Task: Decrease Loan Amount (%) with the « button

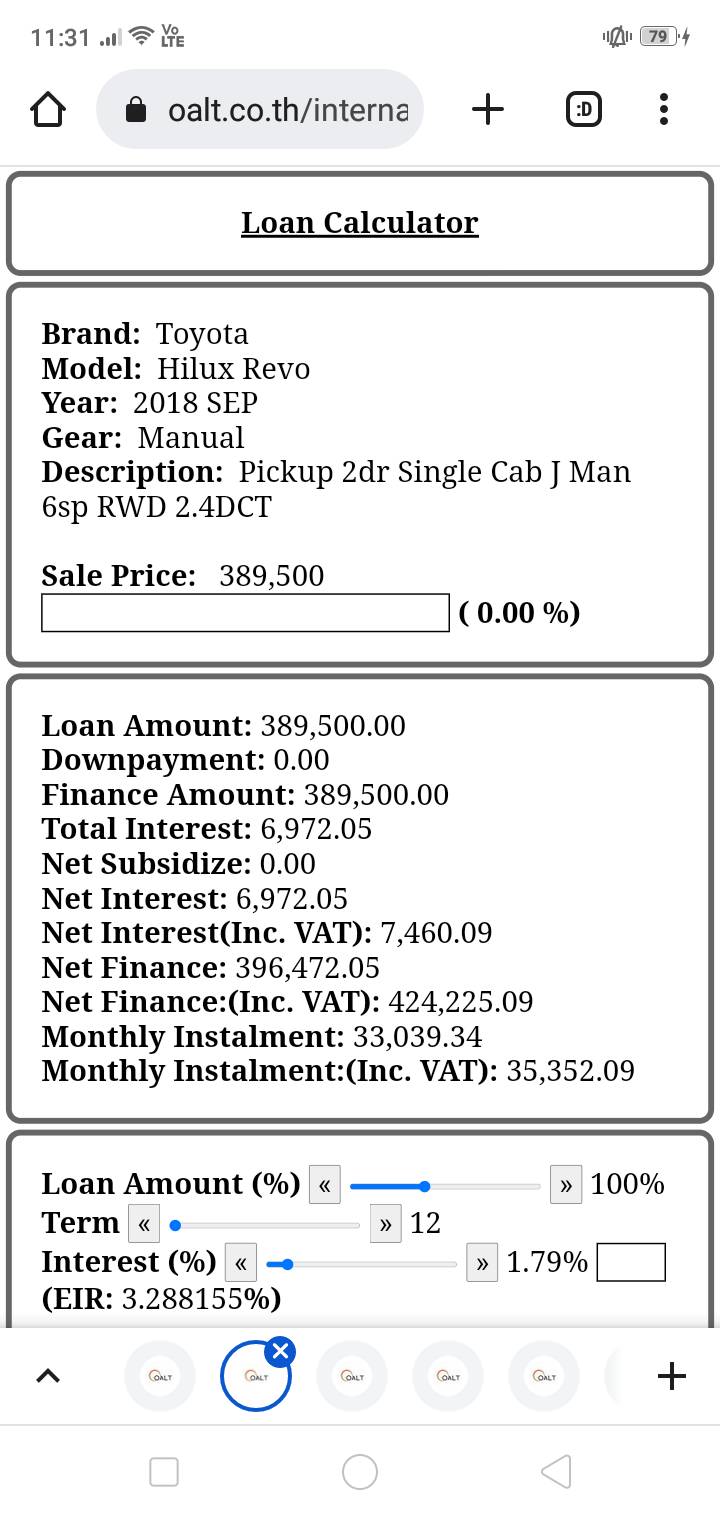Action: 325,1185
